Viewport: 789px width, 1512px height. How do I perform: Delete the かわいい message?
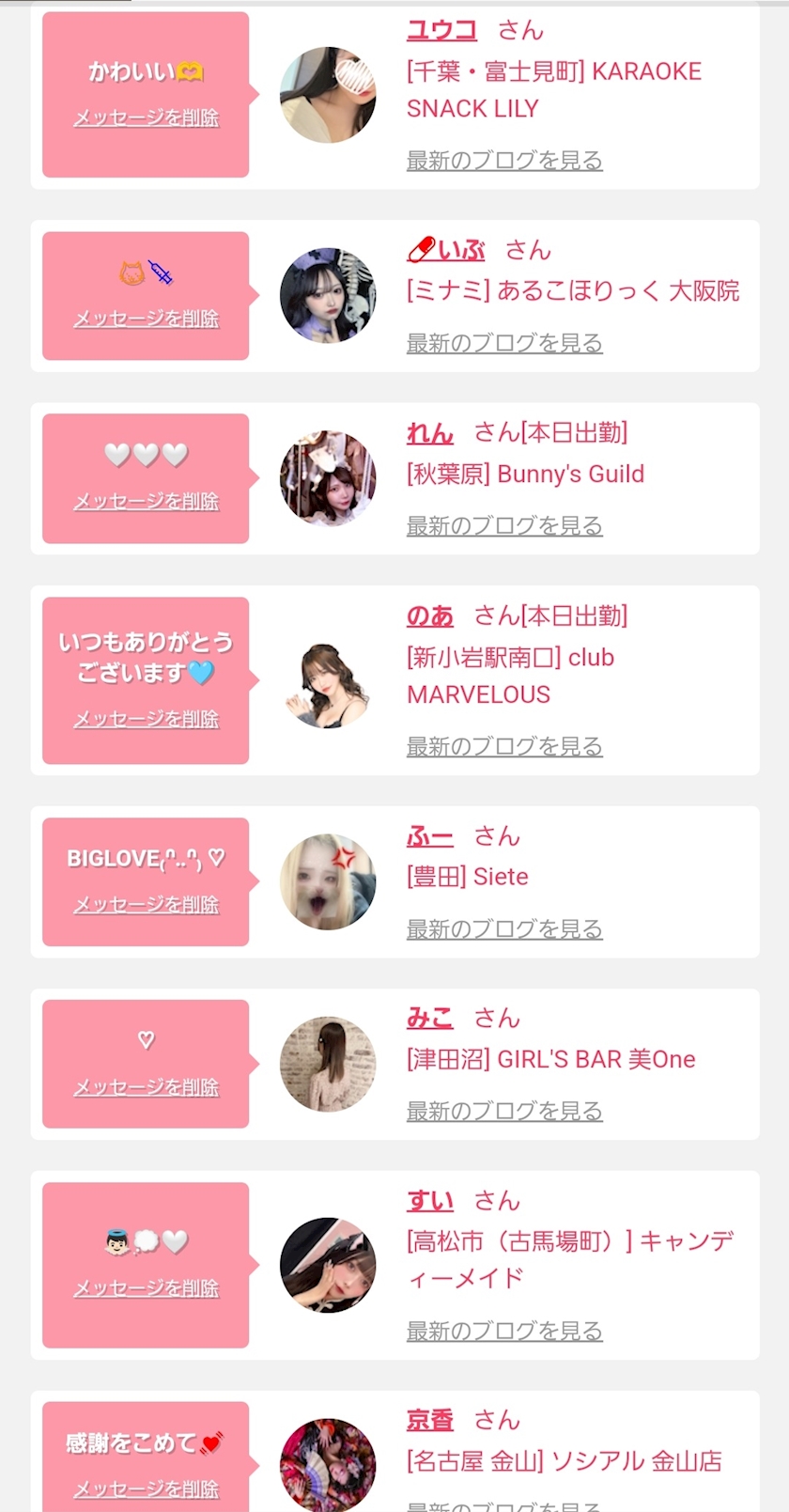[146, 117]
